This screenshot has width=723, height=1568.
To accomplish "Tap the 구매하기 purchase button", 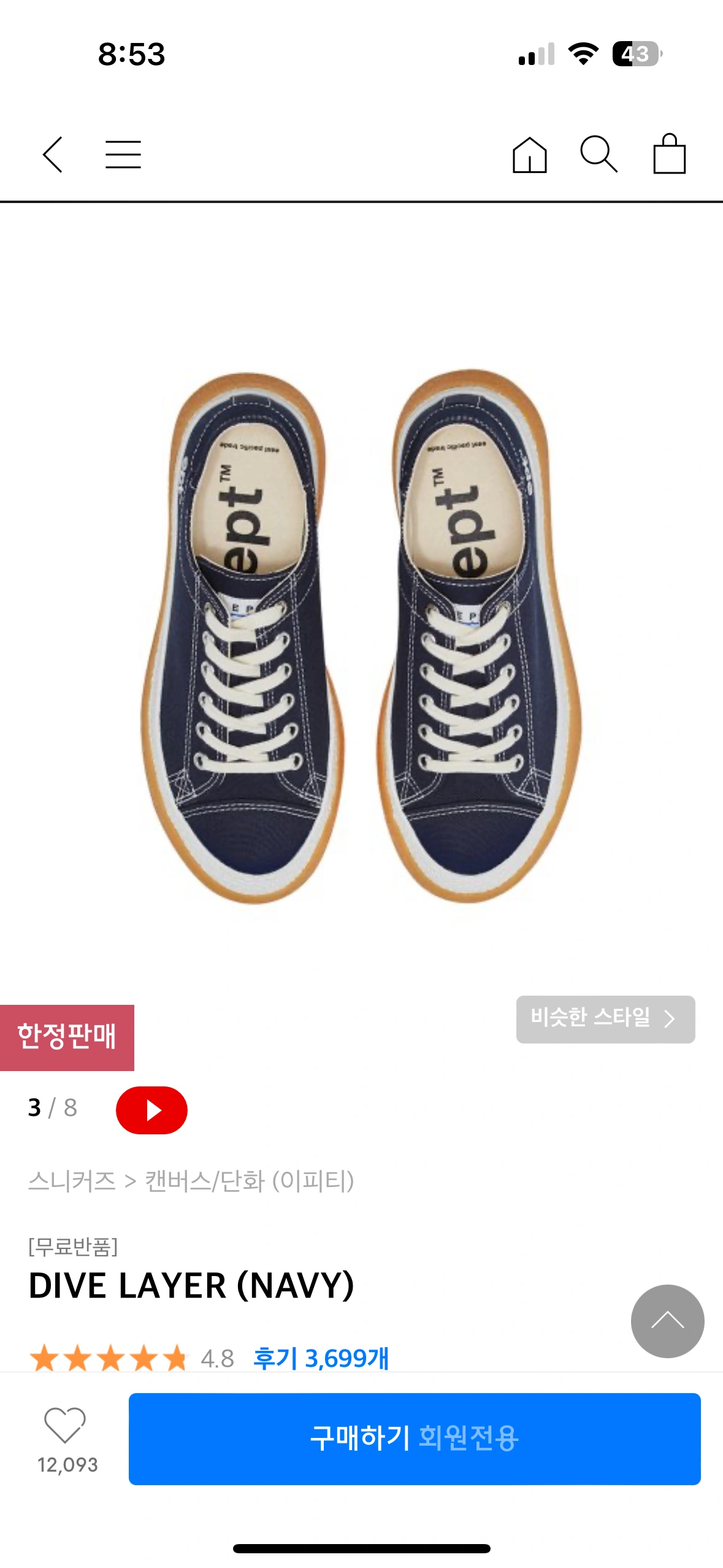I will tap(415, 1439).
